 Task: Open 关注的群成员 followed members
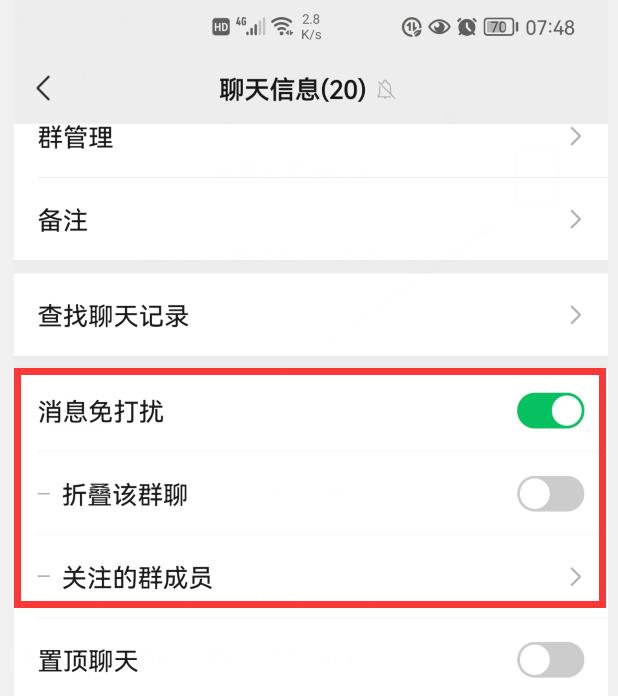pos(308,577)
